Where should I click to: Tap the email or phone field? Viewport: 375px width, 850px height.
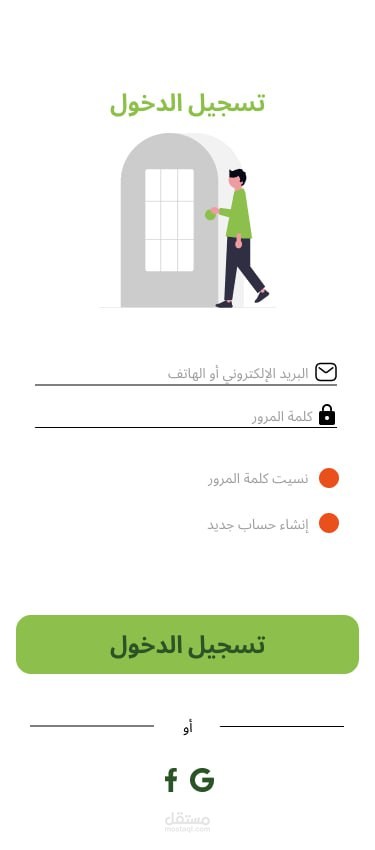pos(186,373)
